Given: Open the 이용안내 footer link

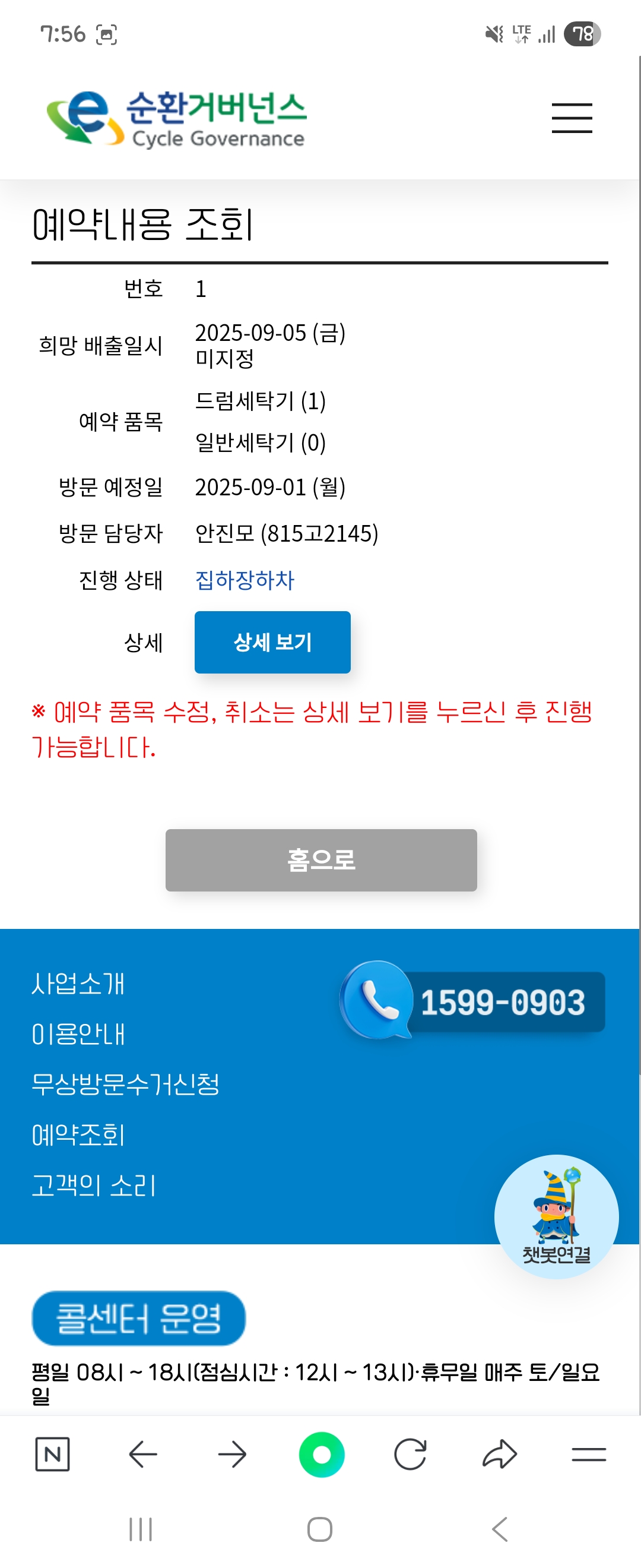Looking at the screenshot, I should tap(78, 1034).
